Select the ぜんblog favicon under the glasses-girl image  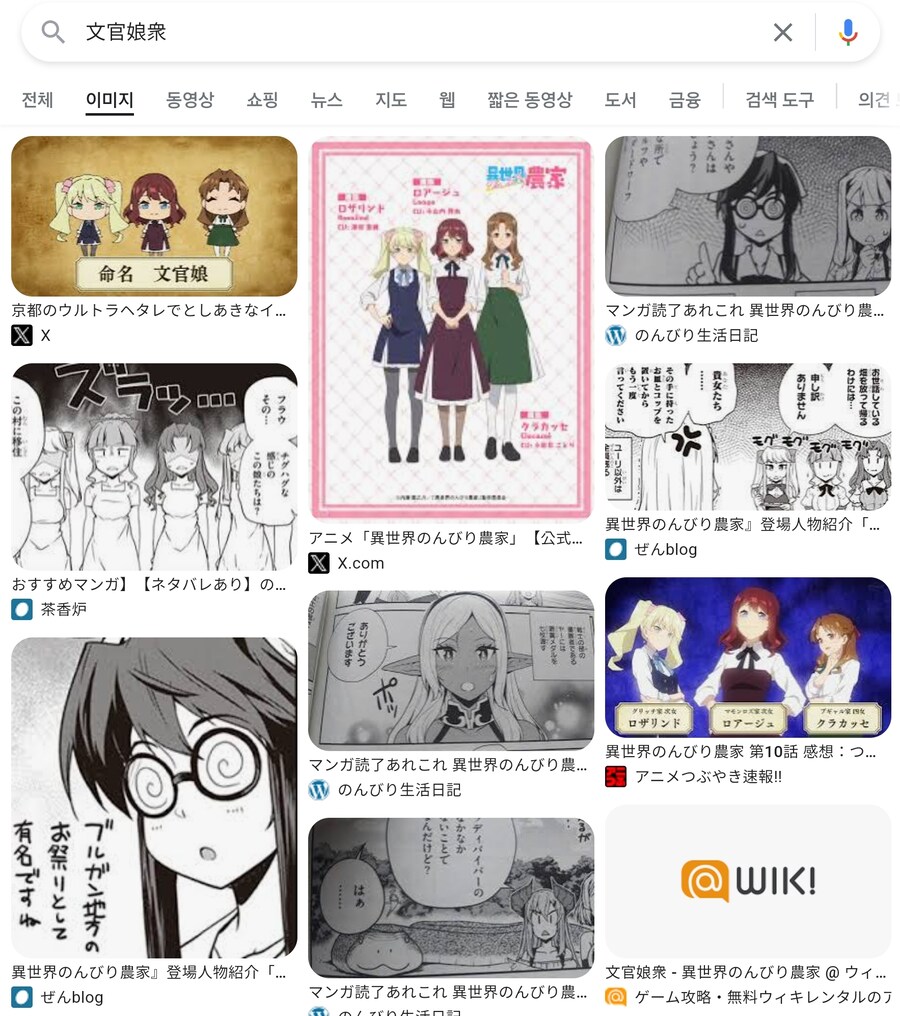point(22,997)
